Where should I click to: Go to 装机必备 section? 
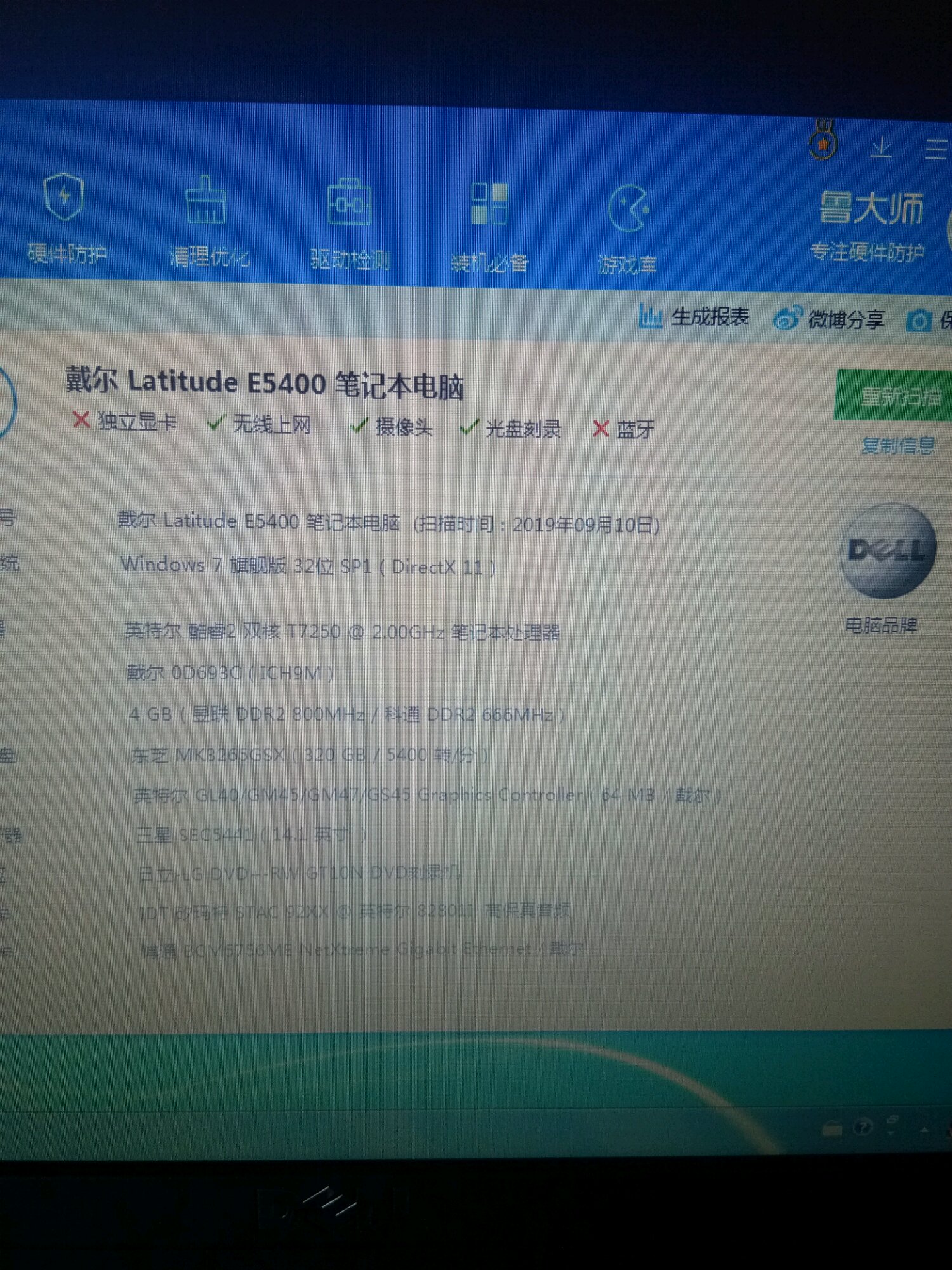tap(489, 227)
